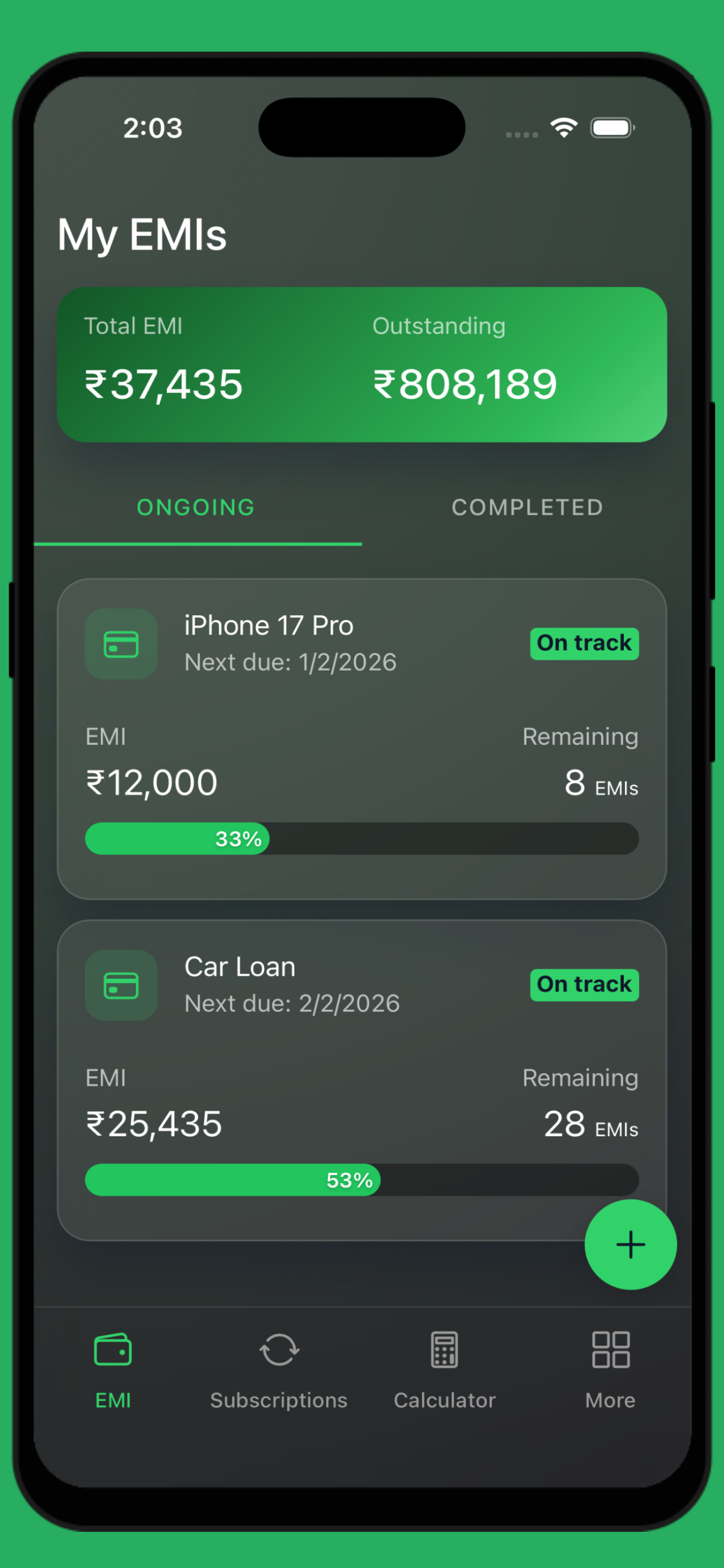Screen dimensions: 724x1568
Task: Tap the 33% progress bar for iPhone 17 Pro
Action: coord(362,839)
